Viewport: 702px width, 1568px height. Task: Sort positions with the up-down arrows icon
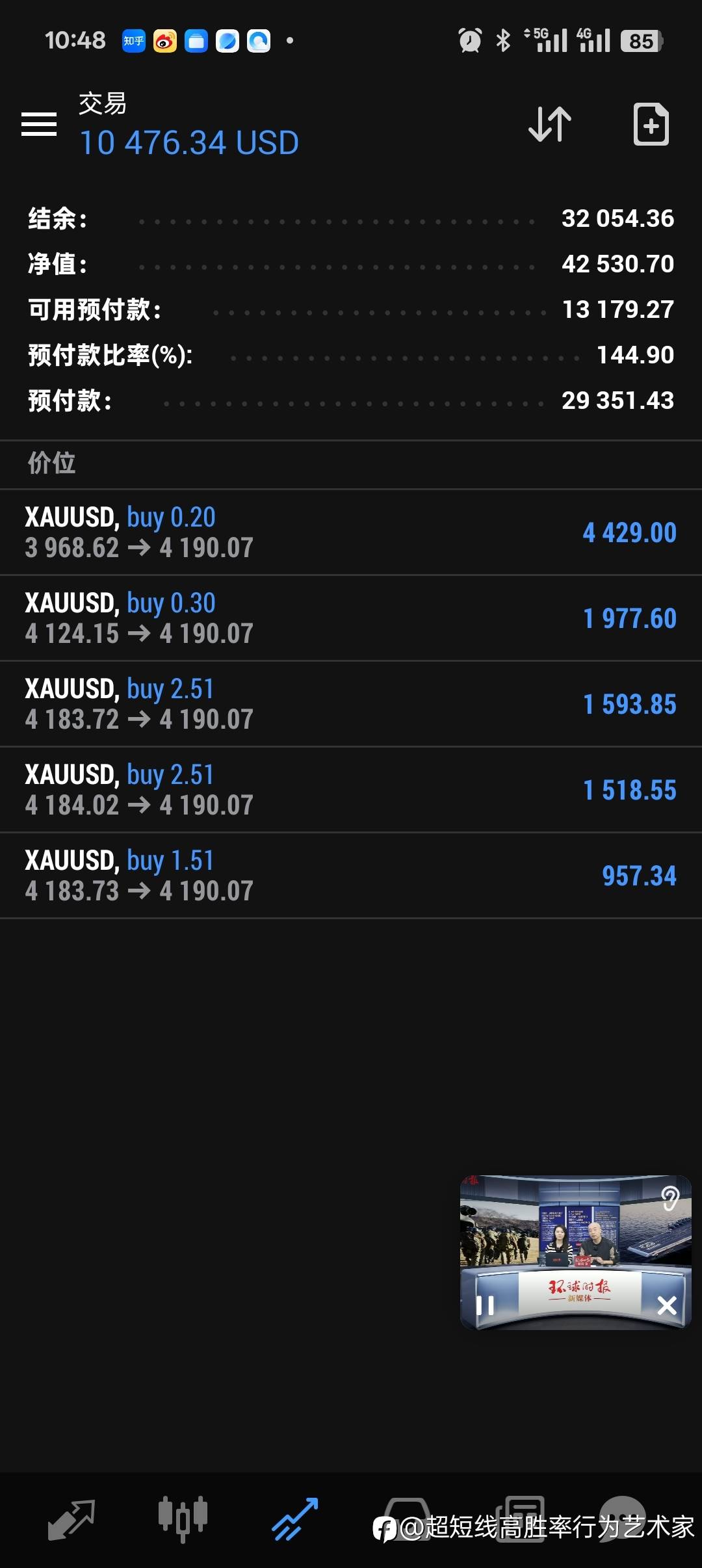pyautogui.click(x=550, y=124)
